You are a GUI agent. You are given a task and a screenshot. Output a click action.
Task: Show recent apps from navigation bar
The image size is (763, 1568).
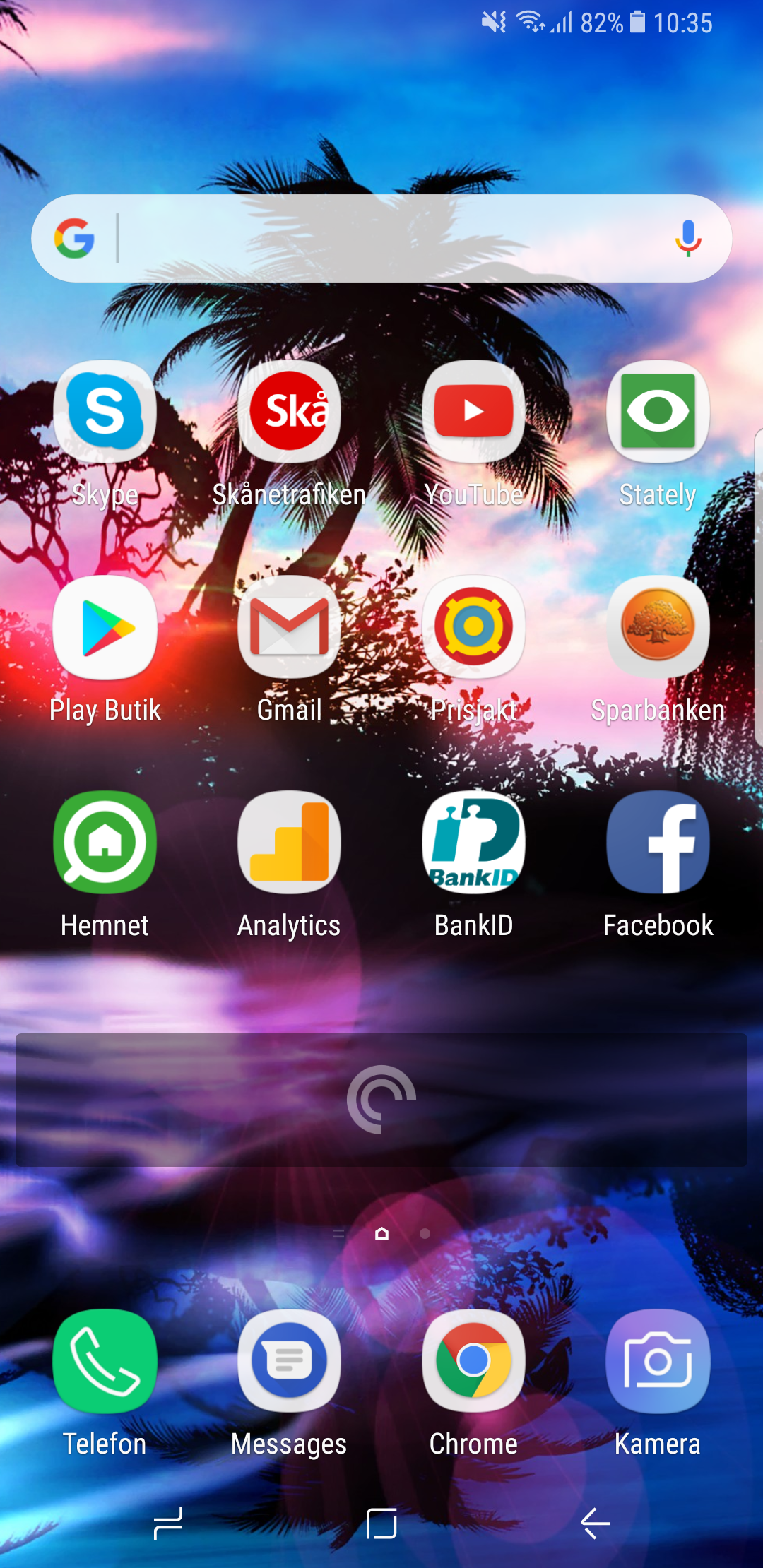click(168, 1524)
